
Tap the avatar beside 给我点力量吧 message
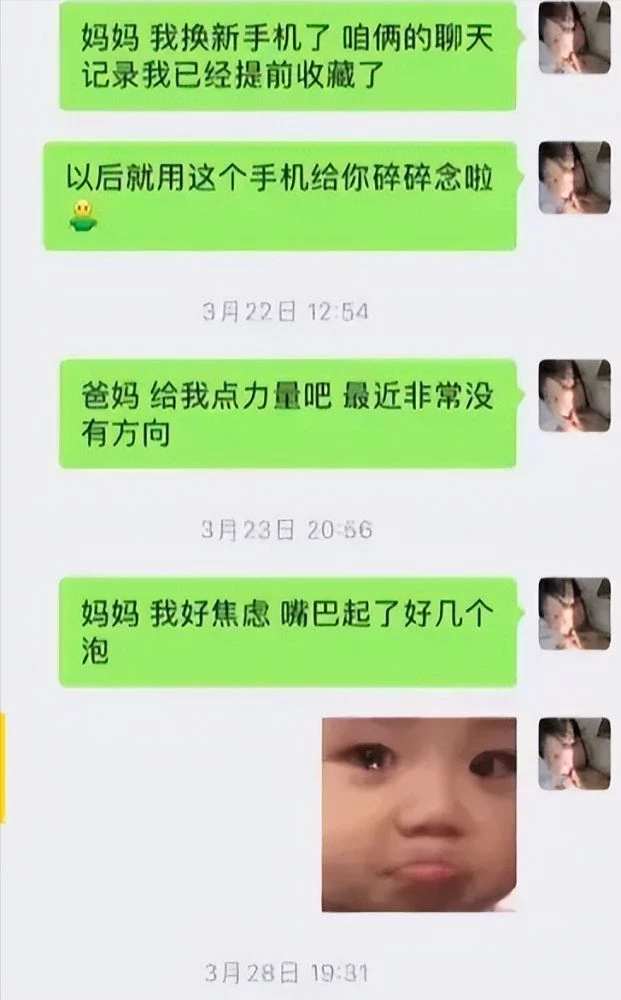coord(574,395)
